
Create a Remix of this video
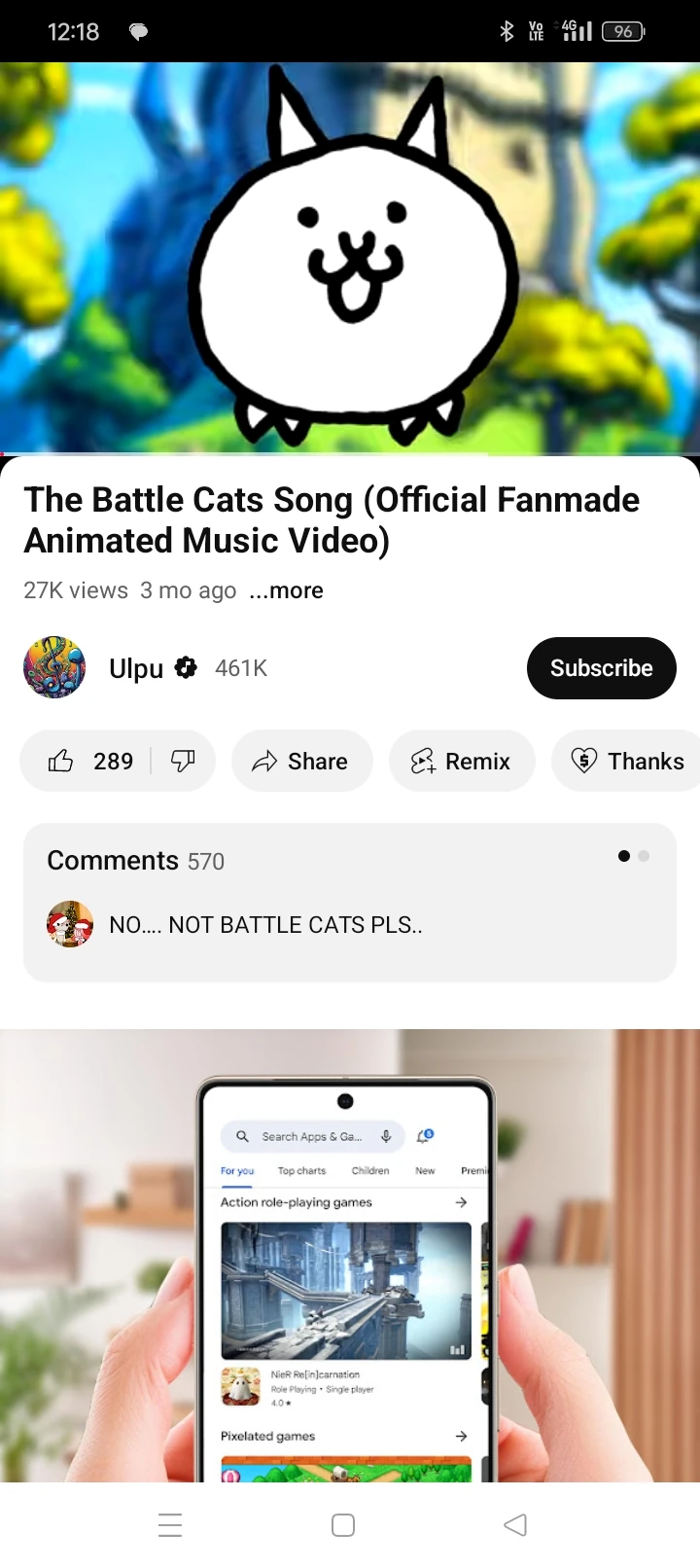click(x=462, y=761)
